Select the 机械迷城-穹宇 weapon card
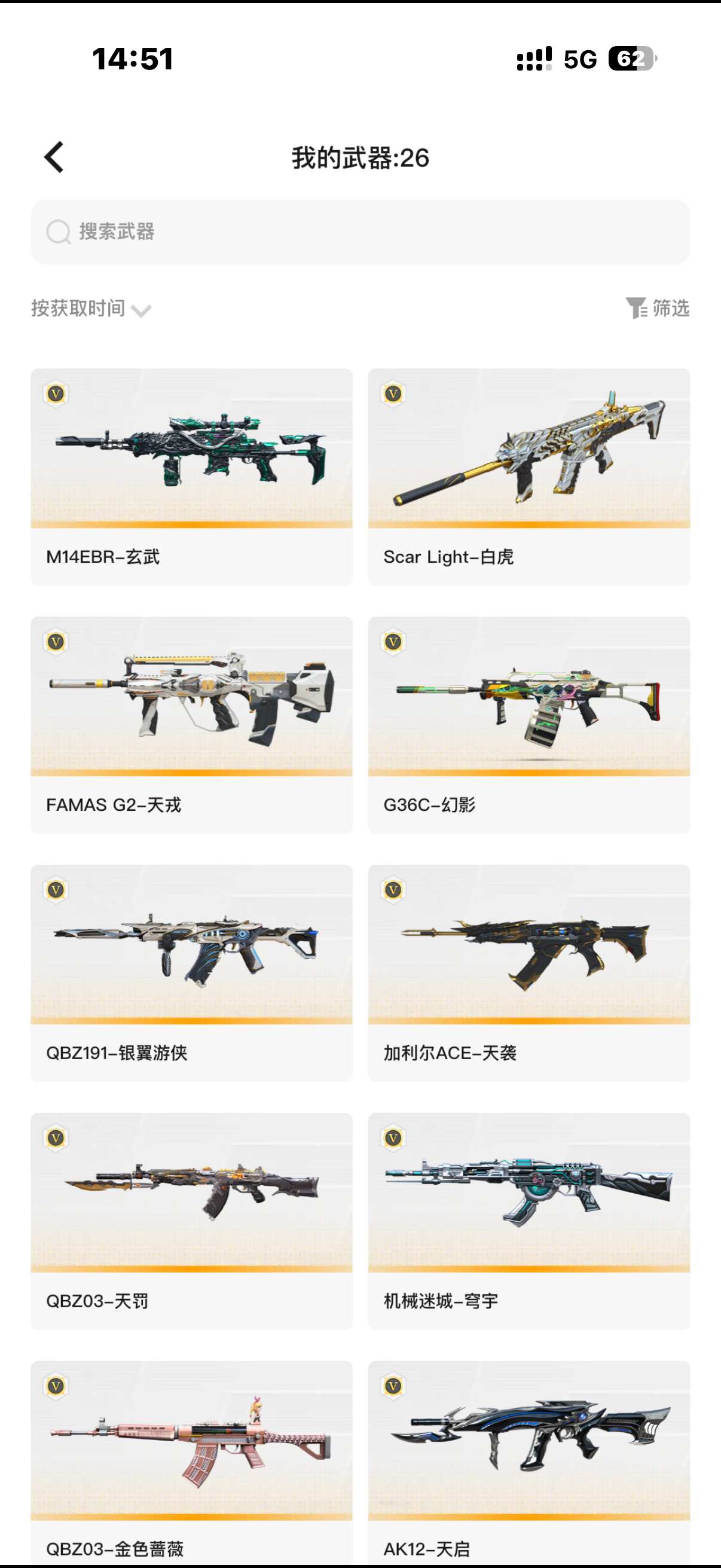Image resolution: width=721 pixels, height=1568 pixels. [x=528, y=1222]
